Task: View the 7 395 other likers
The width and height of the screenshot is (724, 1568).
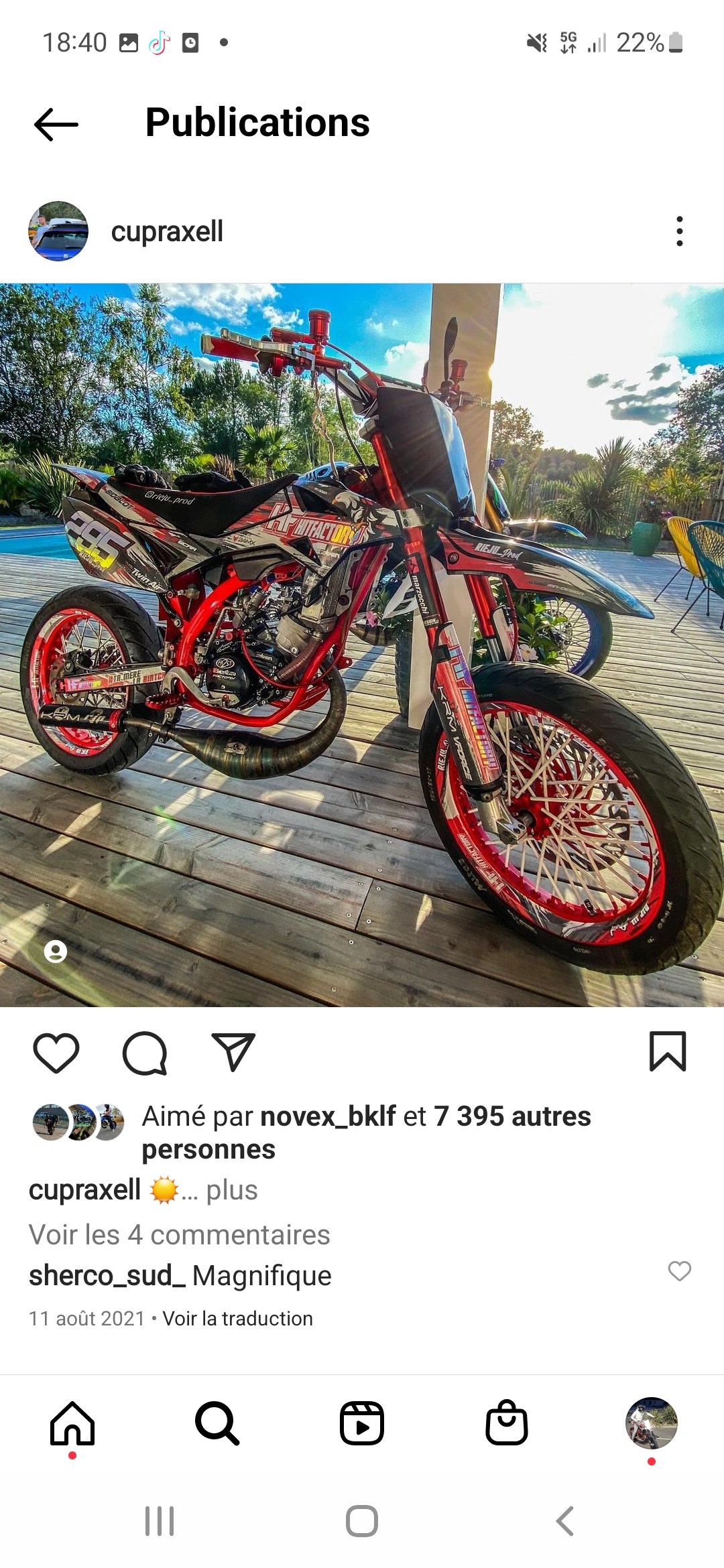Action: (x=512, y=1116)
